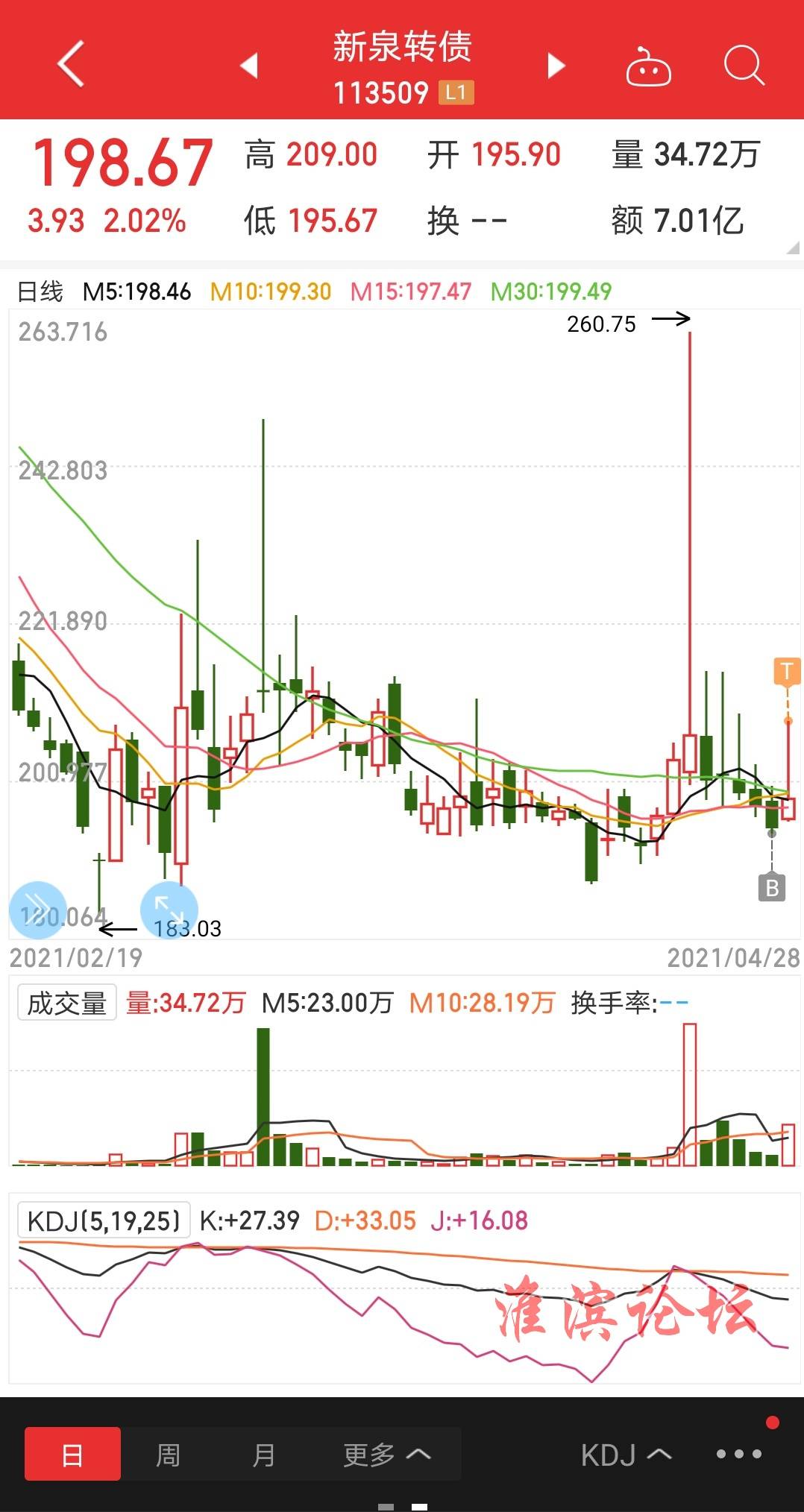This screenshot has width=804, height=1512.
Task: Tap the gray B marker
Action: 772,887
